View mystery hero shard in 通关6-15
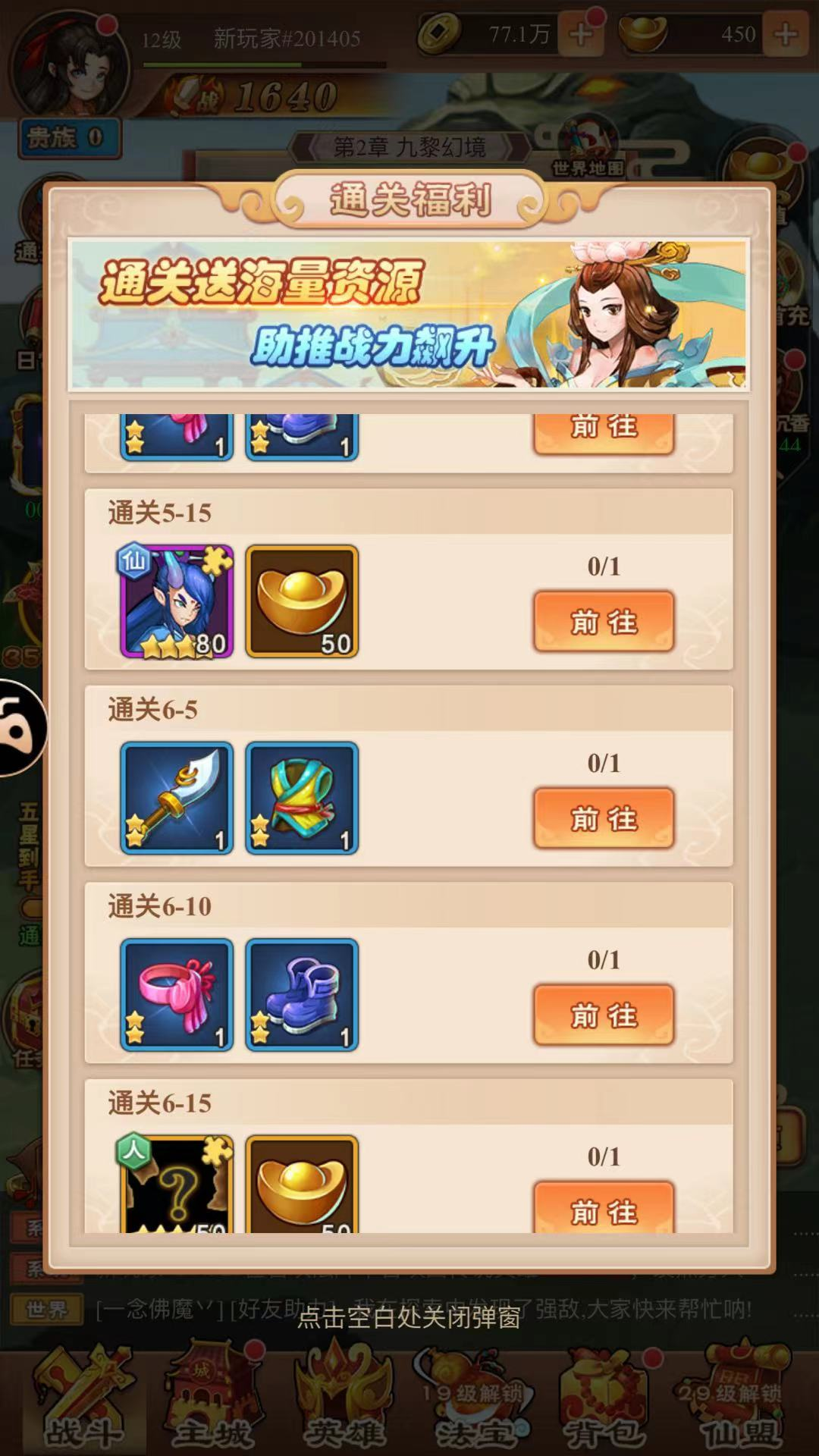Image resolution: width=819 pixels, height=1456 pixels. [x=177, y=1185]
